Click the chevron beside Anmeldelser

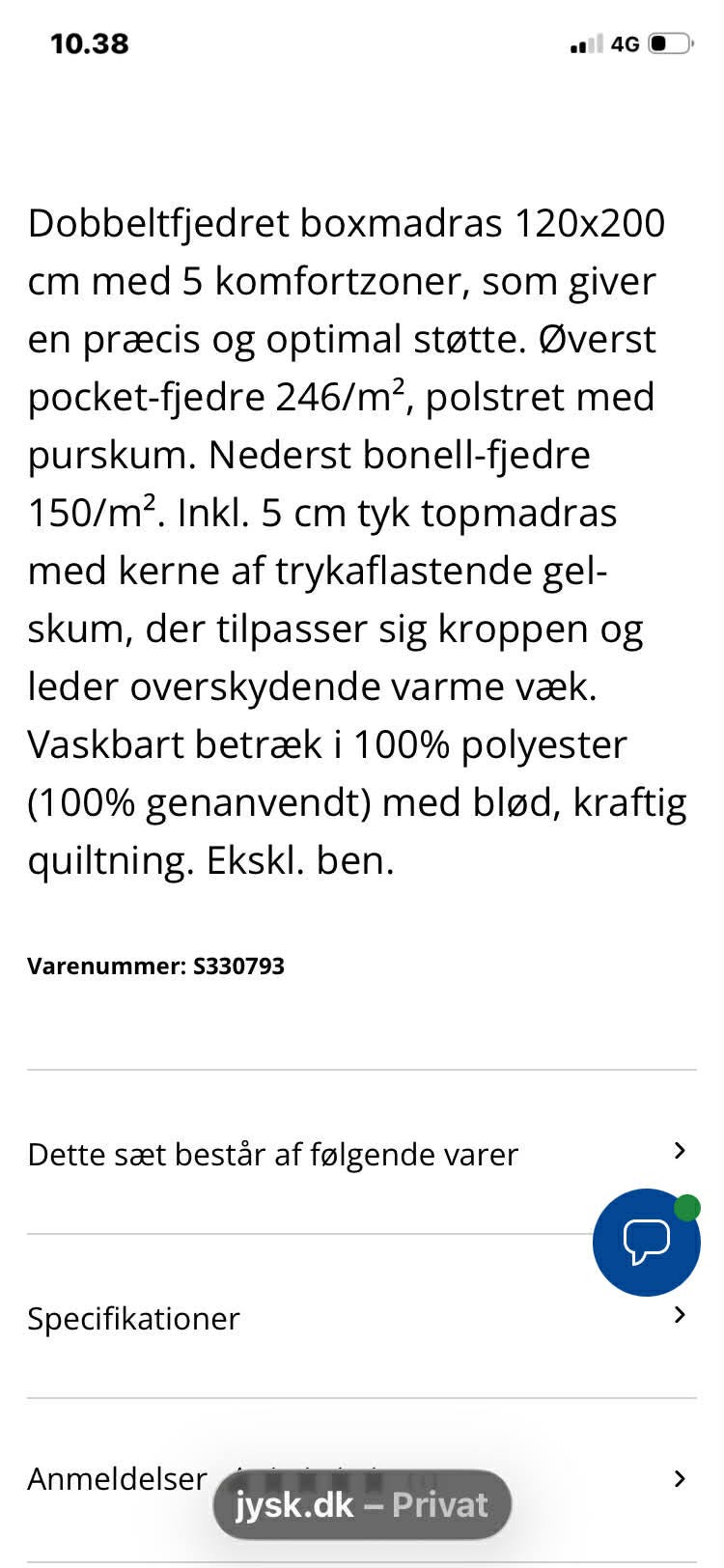[x=681, y=1478]
